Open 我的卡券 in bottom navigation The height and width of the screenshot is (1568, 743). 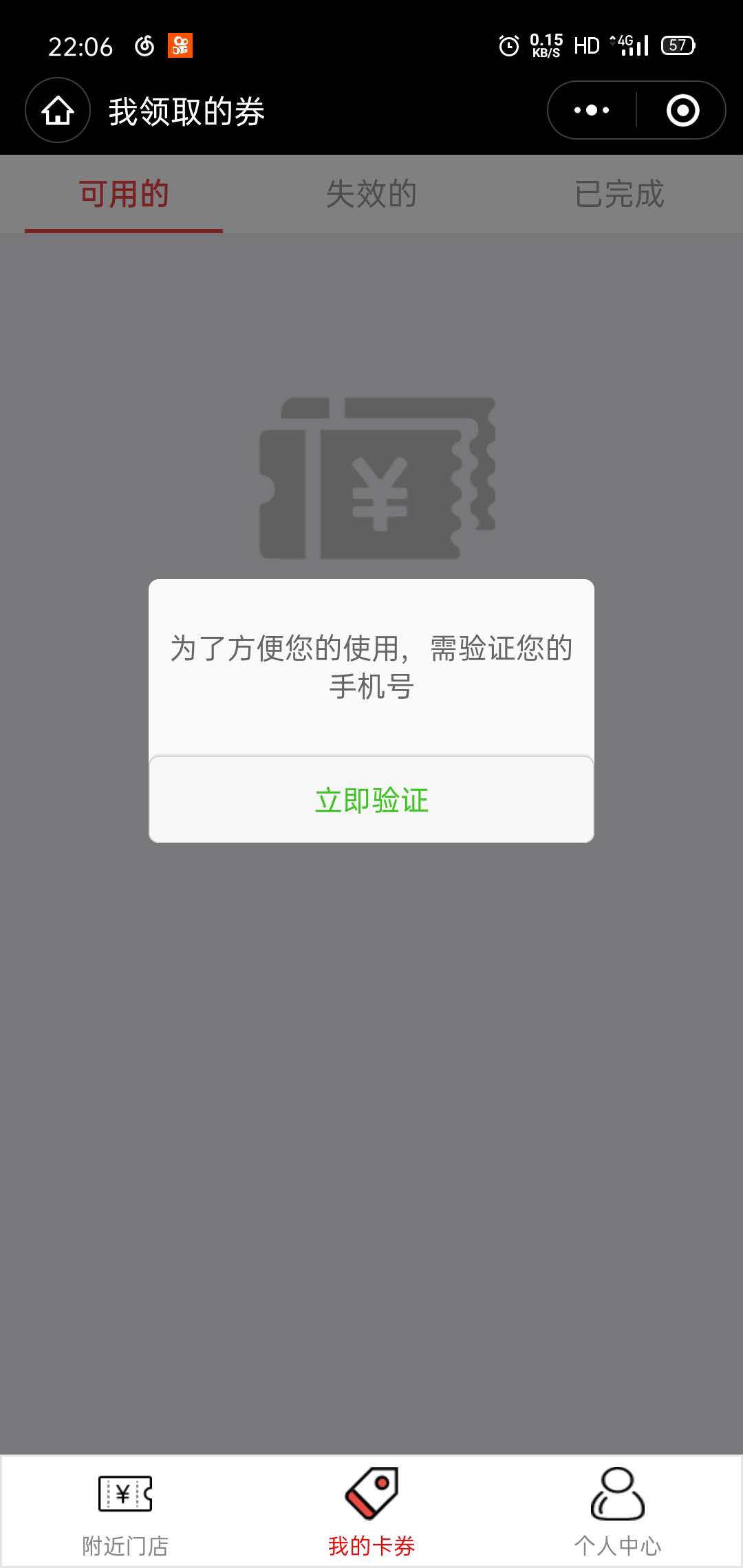371,1512
